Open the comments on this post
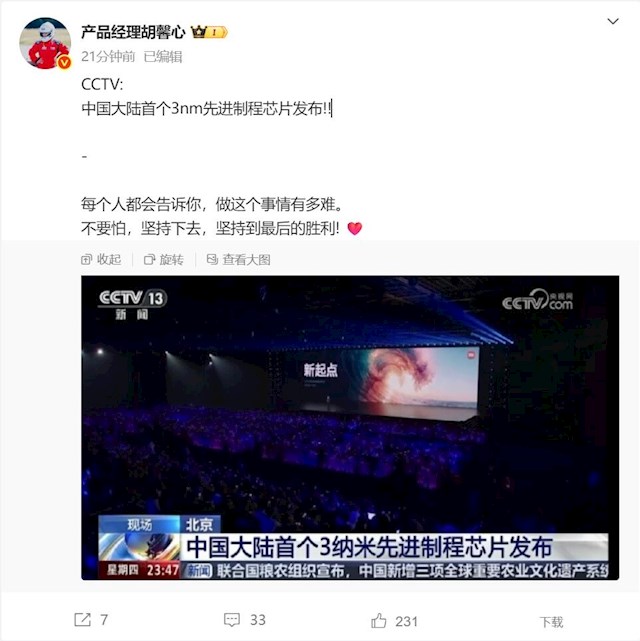The image size is (640, 641). tap(245, 620)
